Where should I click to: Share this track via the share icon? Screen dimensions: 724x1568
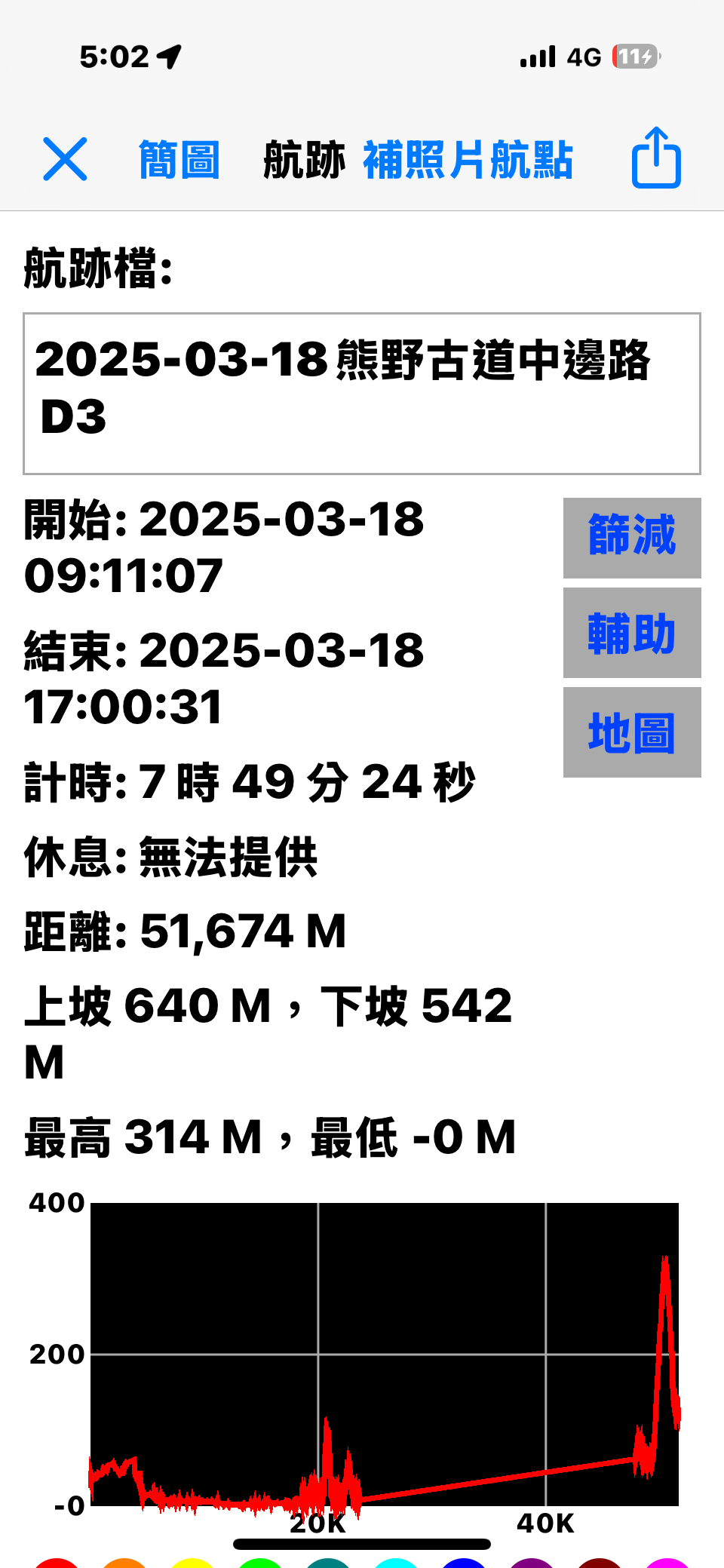point(656,157)
